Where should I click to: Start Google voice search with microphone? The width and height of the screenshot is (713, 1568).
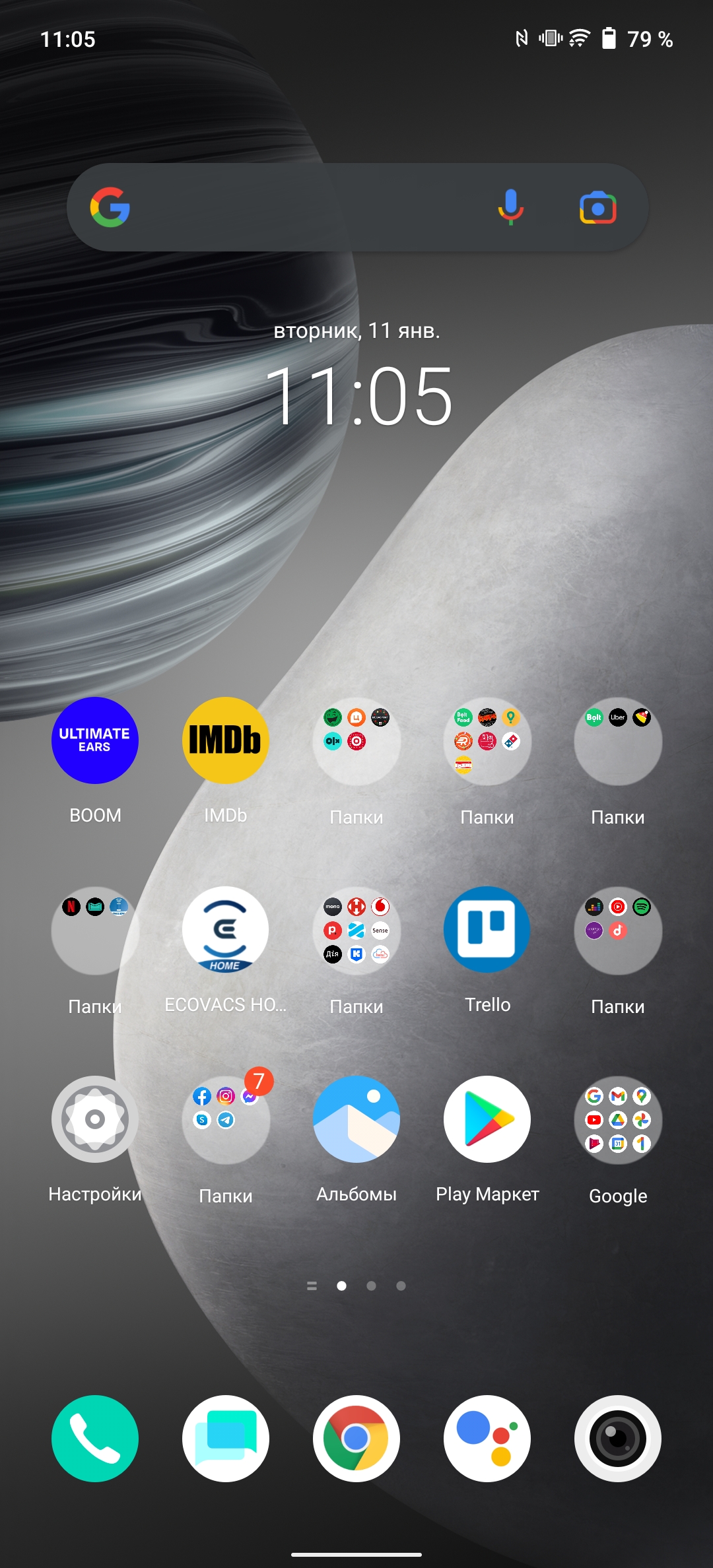[510, 207]
